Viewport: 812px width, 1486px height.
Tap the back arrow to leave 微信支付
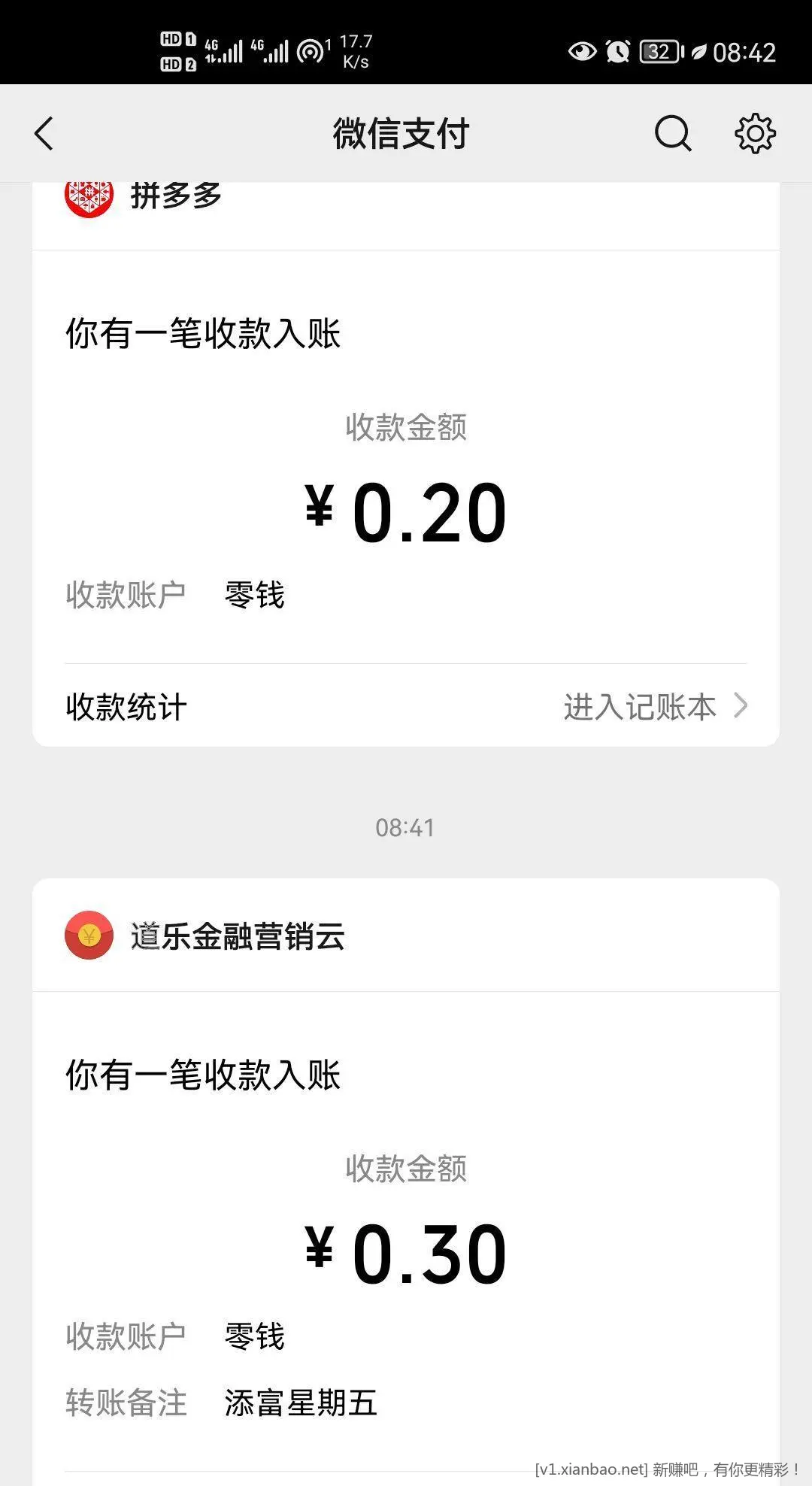tap(43, 134)
